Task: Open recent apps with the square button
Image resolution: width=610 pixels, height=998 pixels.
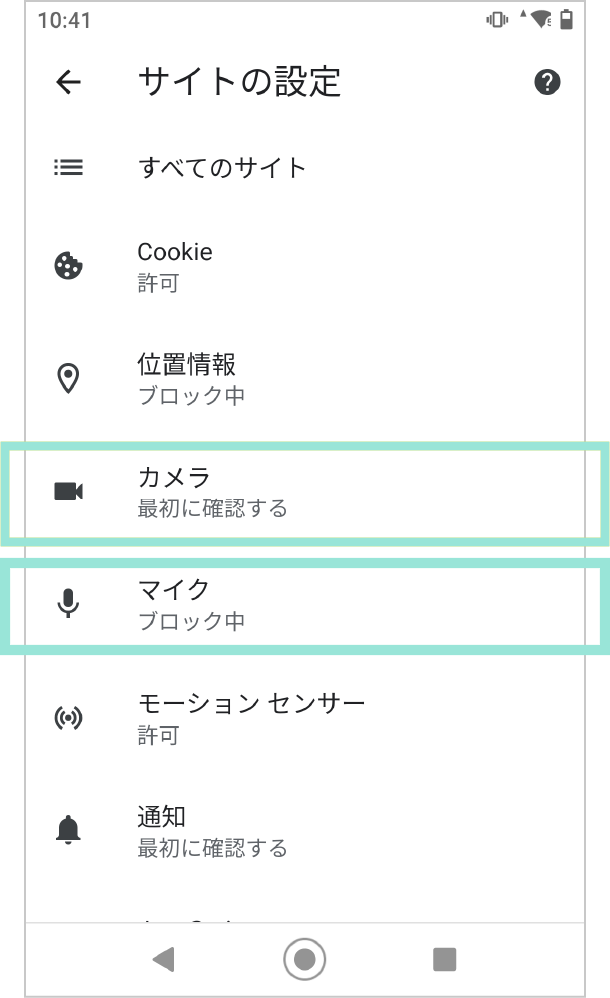Action: 444,959
